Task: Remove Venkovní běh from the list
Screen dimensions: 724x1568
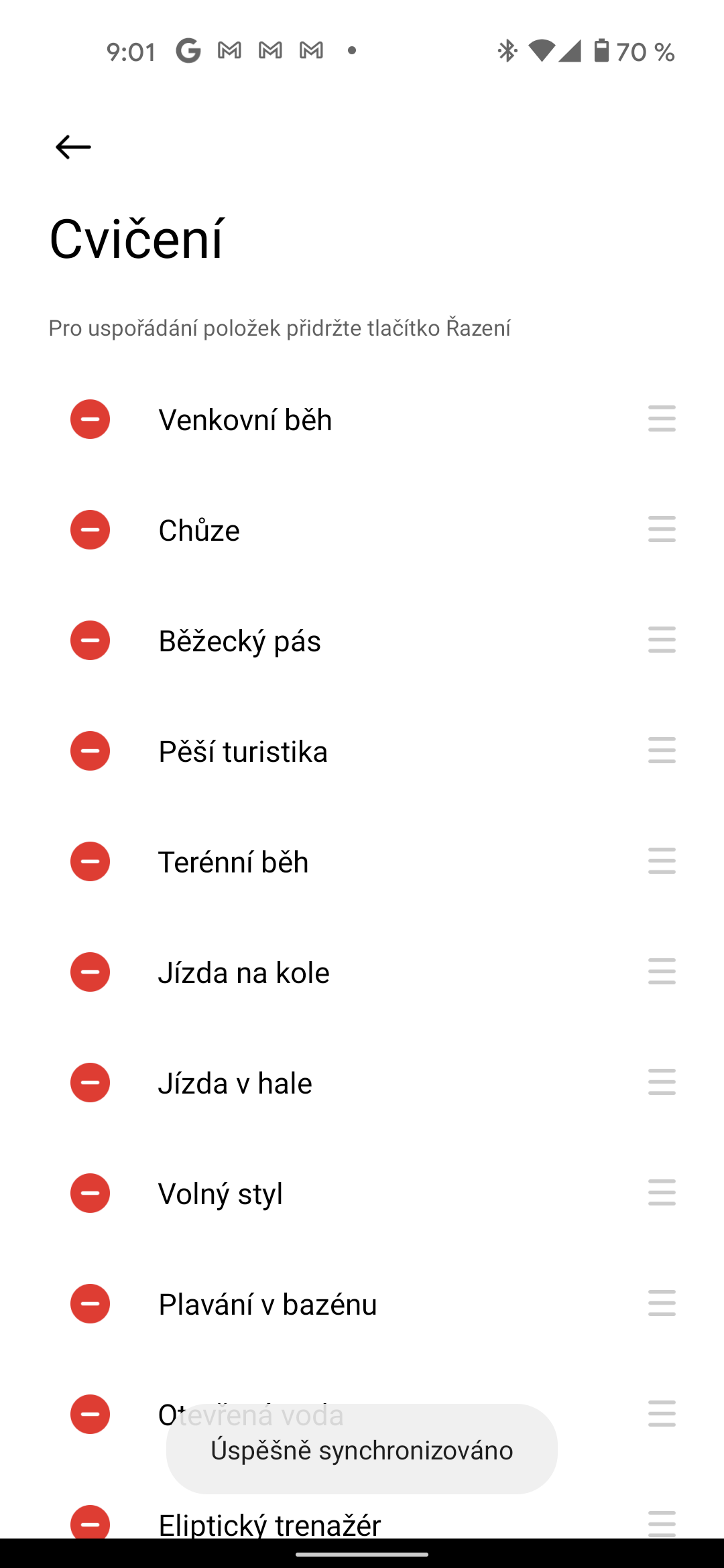Action: click(90, 419)
